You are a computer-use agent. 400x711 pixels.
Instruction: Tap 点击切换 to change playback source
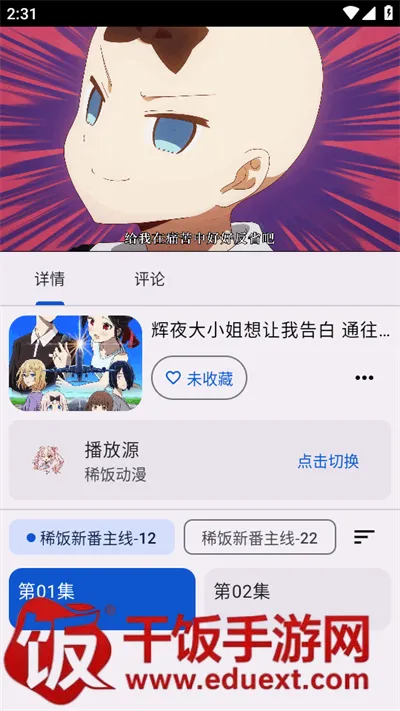click(328, 461)
